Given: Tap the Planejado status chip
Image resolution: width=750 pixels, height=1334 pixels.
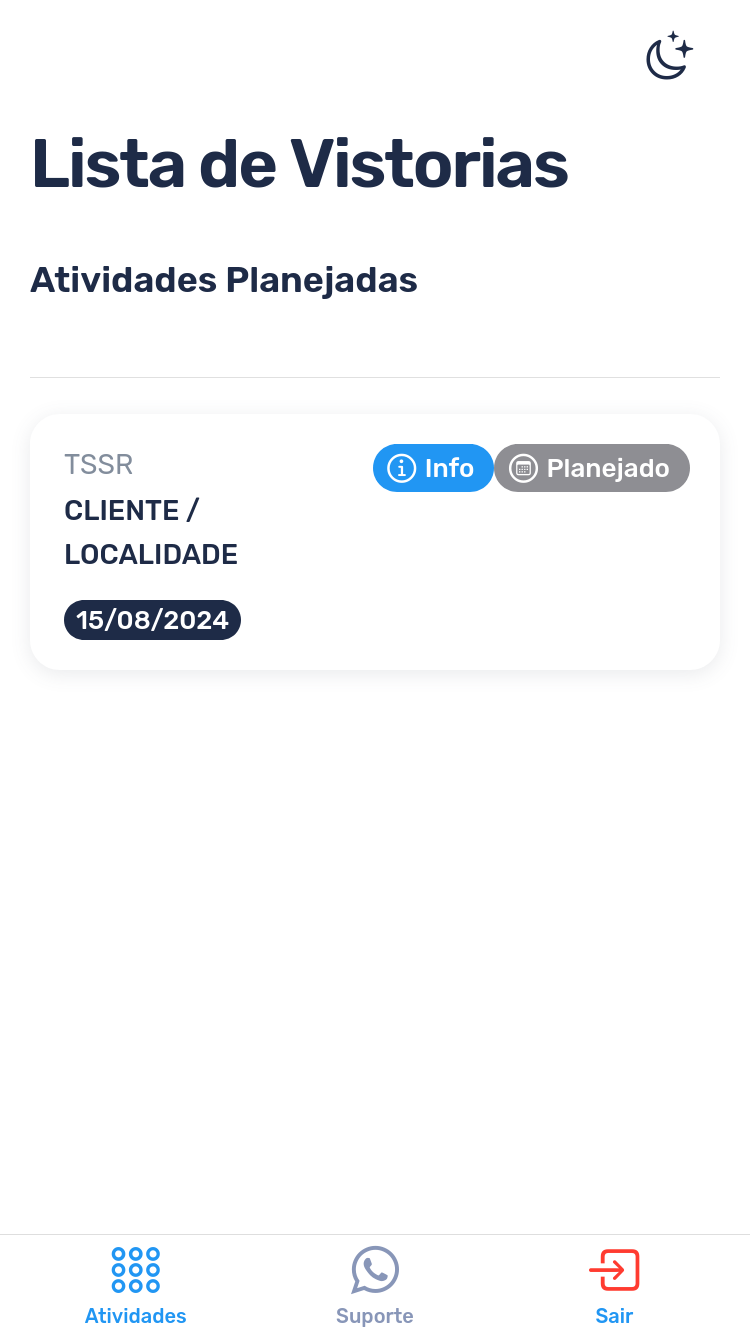Looking at the screenshot, I should pyautogui.click(x=592, y=468).
